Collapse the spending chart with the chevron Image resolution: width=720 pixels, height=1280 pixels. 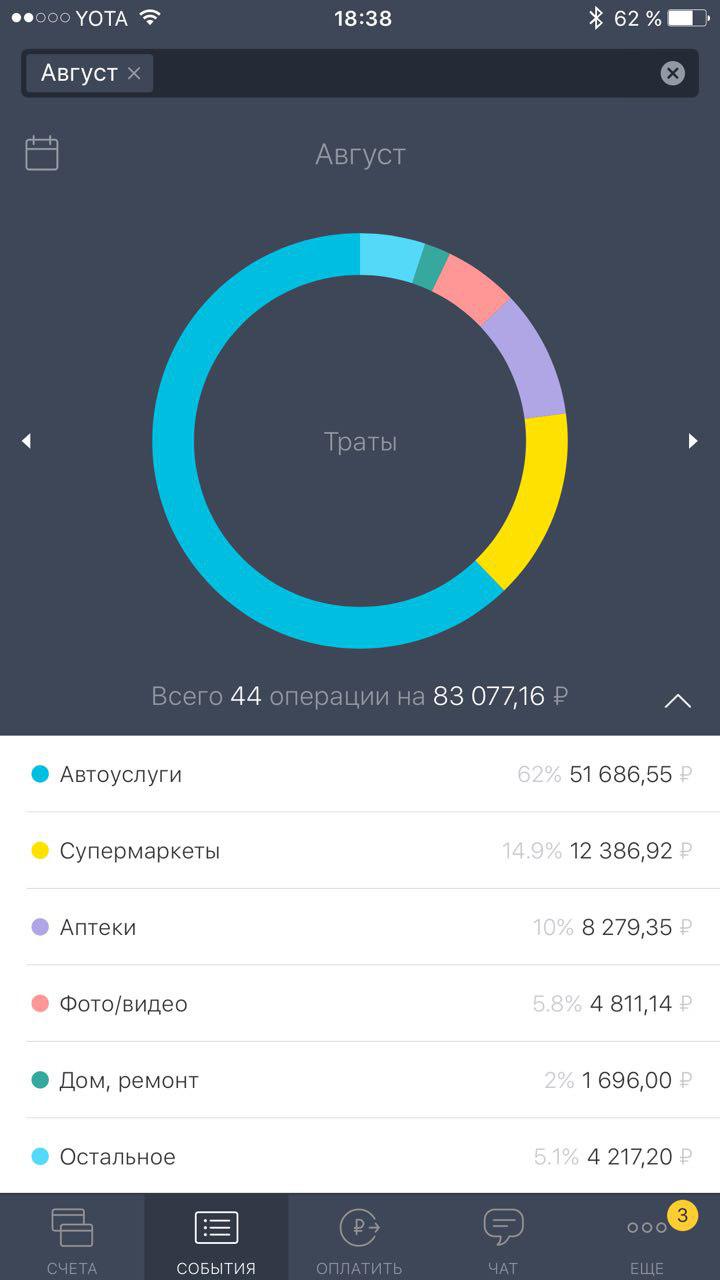coord(678,700)
